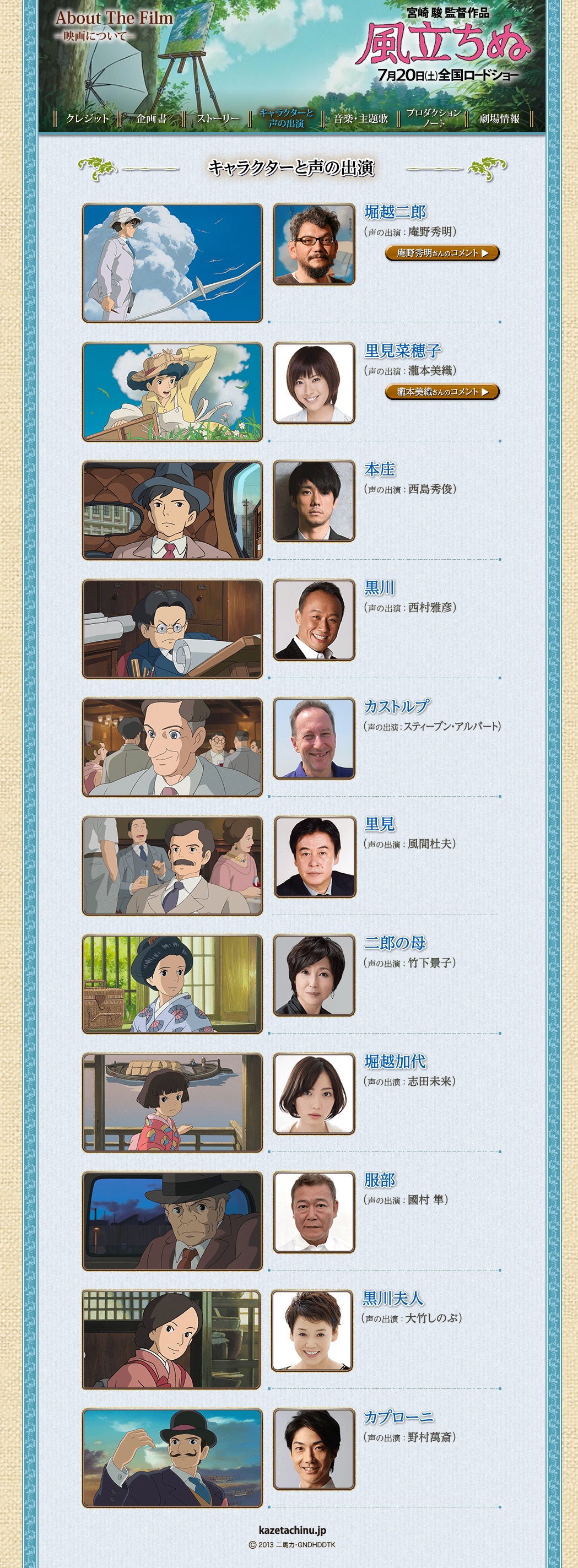
Task: Open the クレジット section
Action: tap(88, 118)
